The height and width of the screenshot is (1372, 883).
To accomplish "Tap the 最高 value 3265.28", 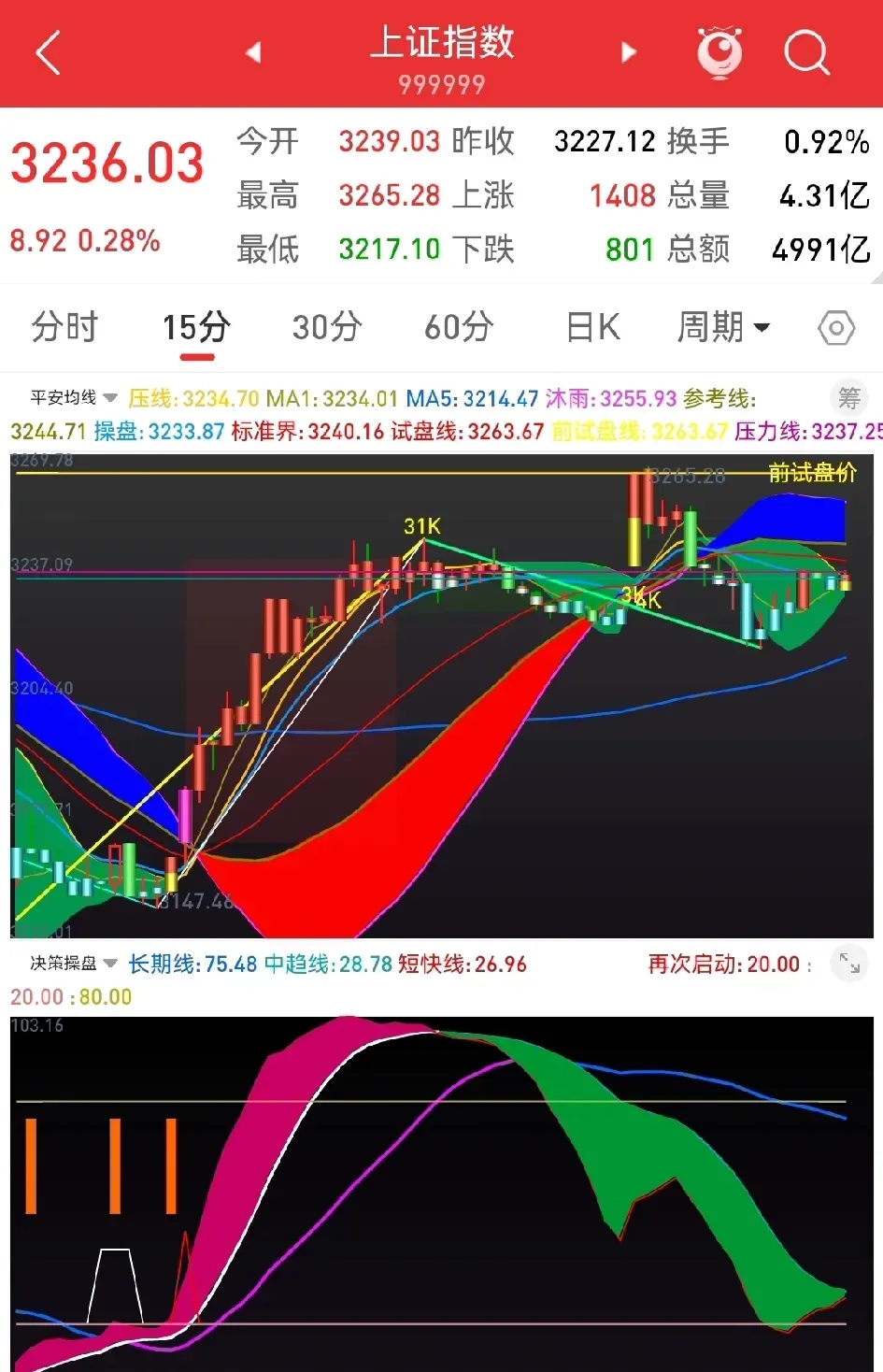I will [390, 195].
